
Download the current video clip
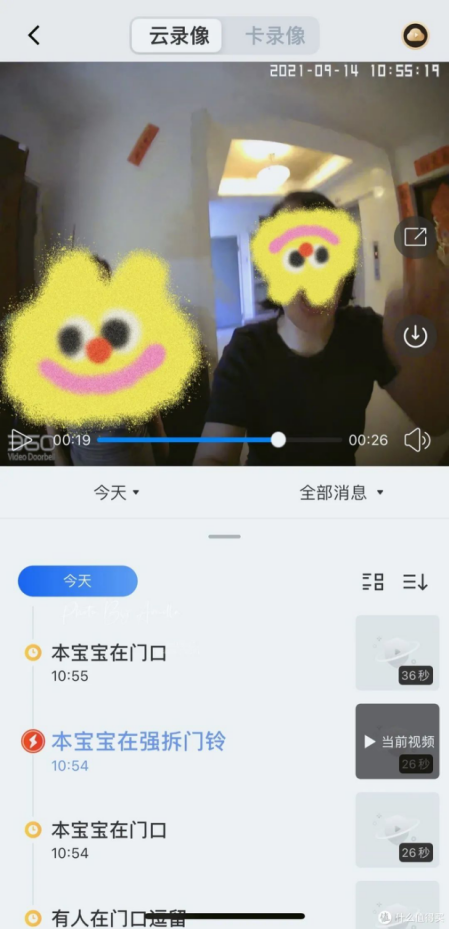tap(415, 337)
